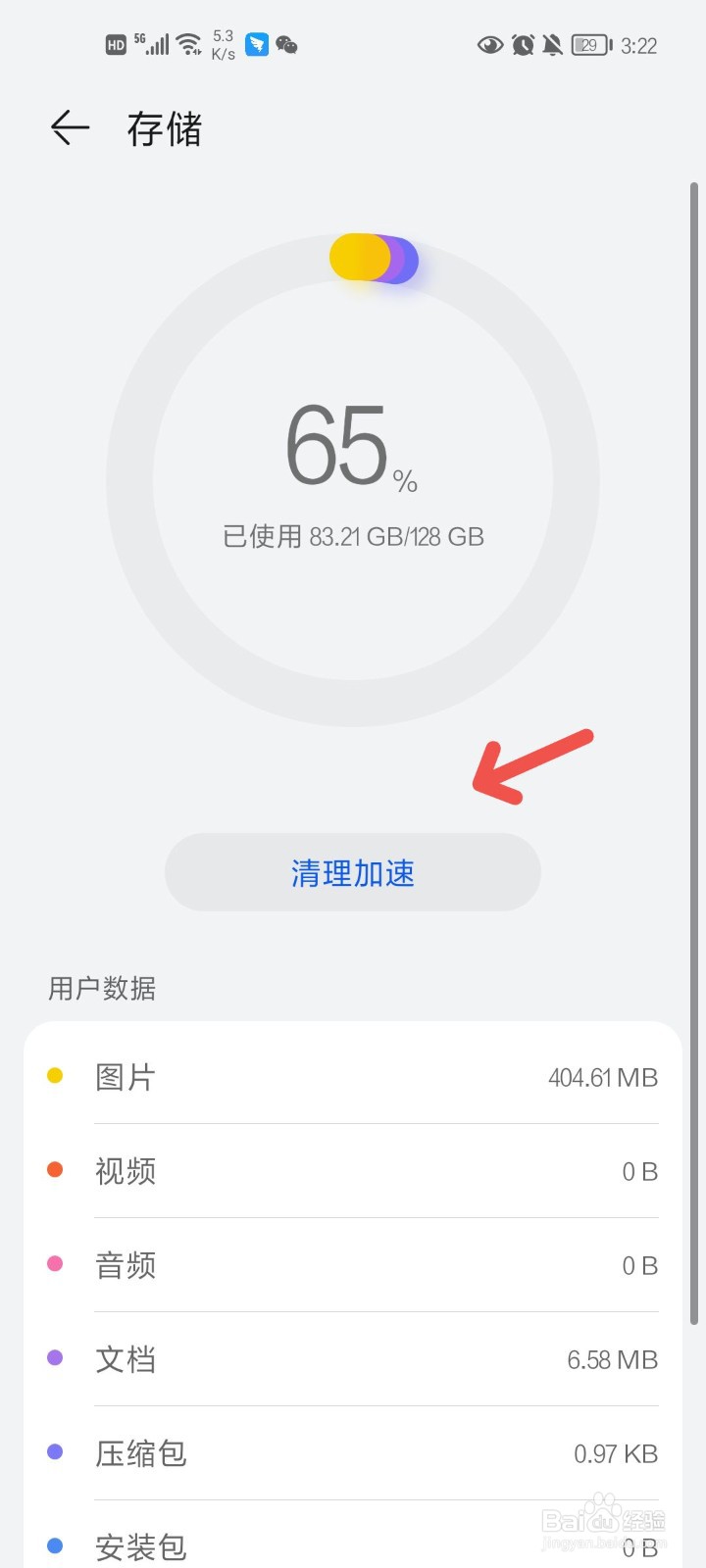
Task: Tap the 清理加速 cleanup button
Action: [352, 872]
